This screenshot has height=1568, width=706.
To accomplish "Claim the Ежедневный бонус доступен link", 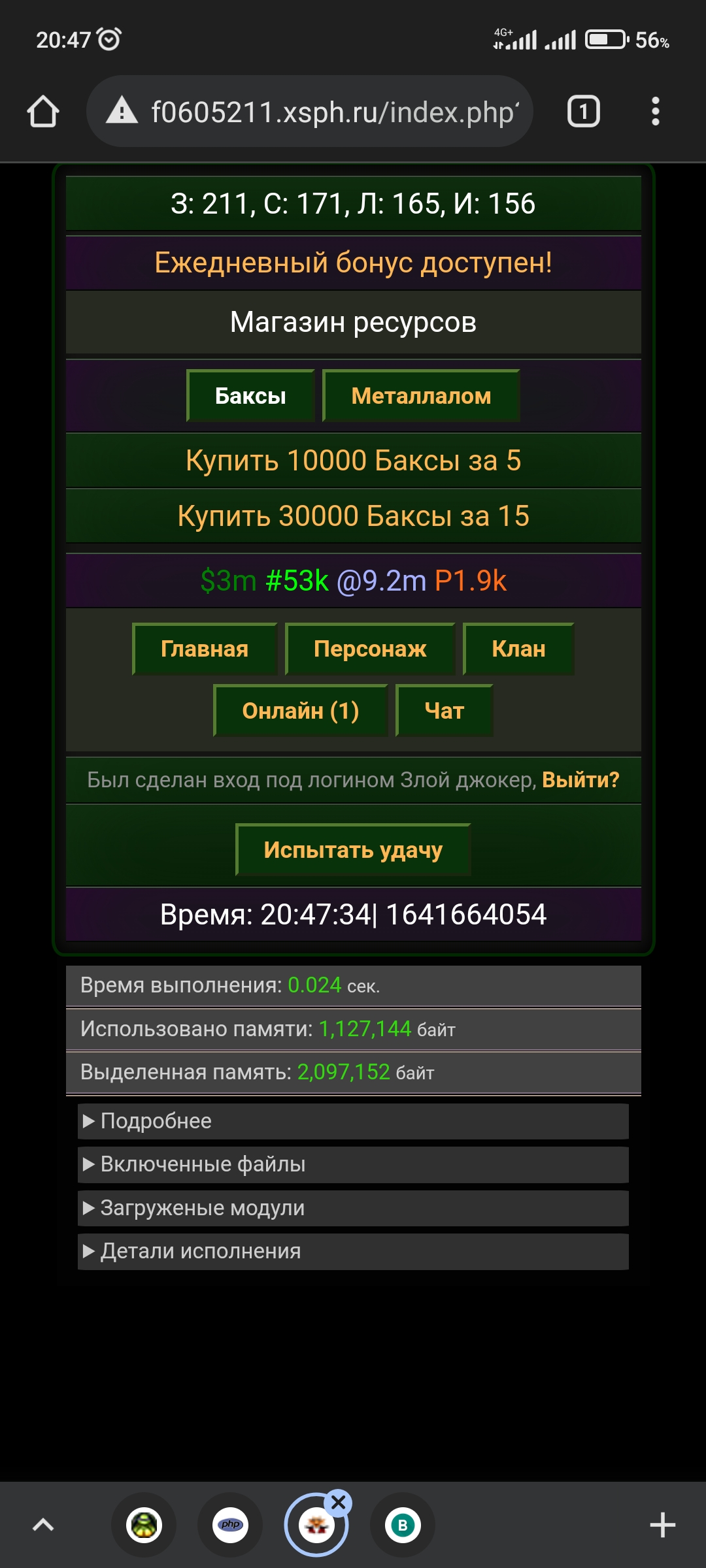I will pos(353,263).
